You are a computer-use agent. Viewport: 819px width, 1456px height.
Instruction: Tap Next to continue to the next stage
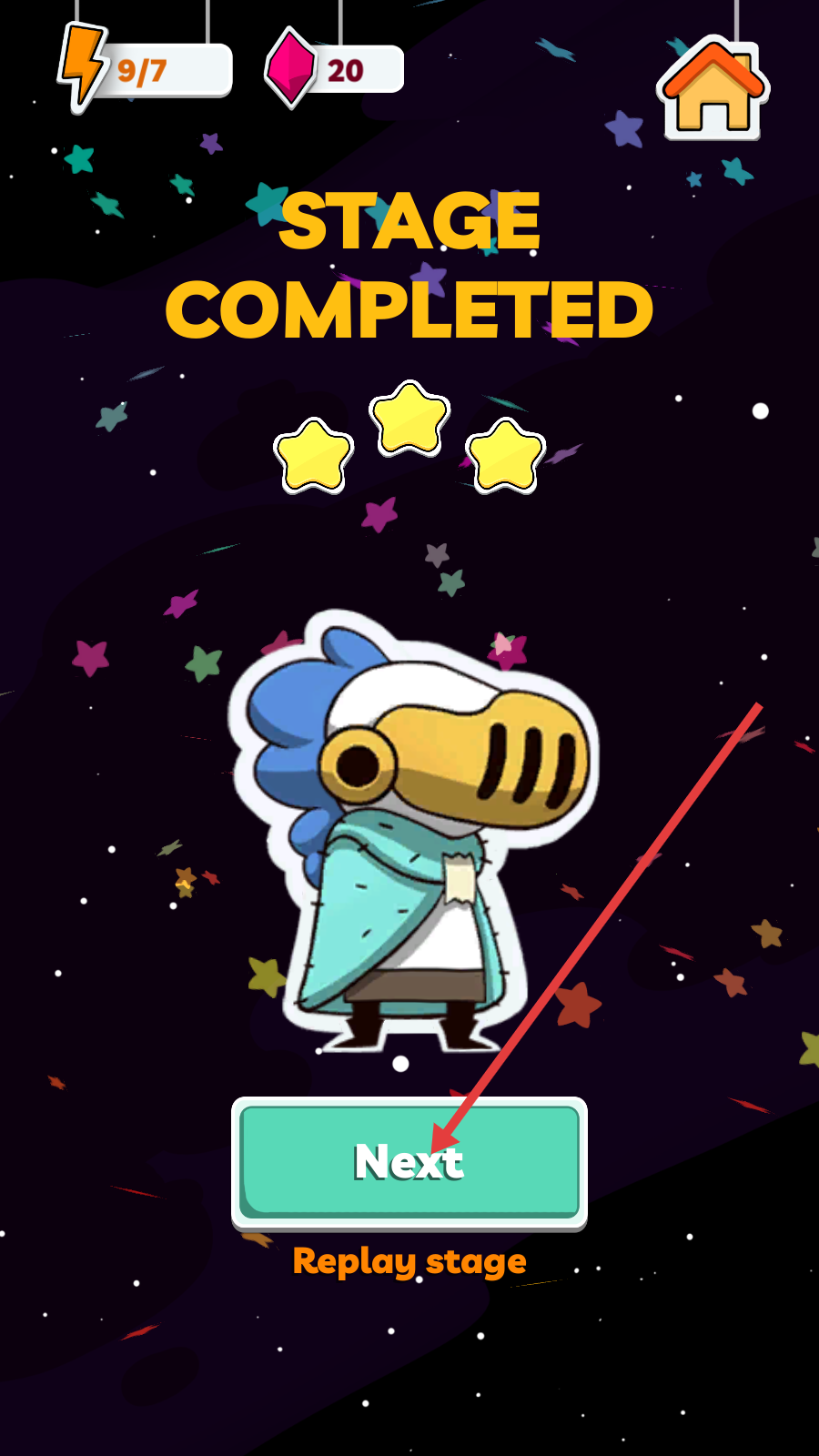pos(409,1162)
